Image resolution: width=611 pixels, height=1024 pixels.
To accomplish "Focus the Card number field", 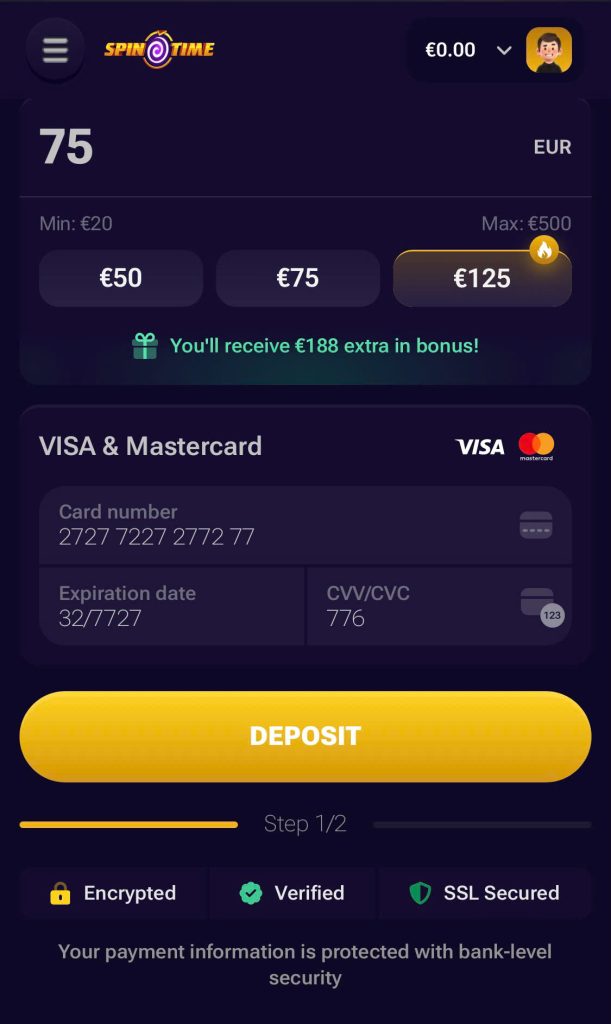I will coord(280,525).
